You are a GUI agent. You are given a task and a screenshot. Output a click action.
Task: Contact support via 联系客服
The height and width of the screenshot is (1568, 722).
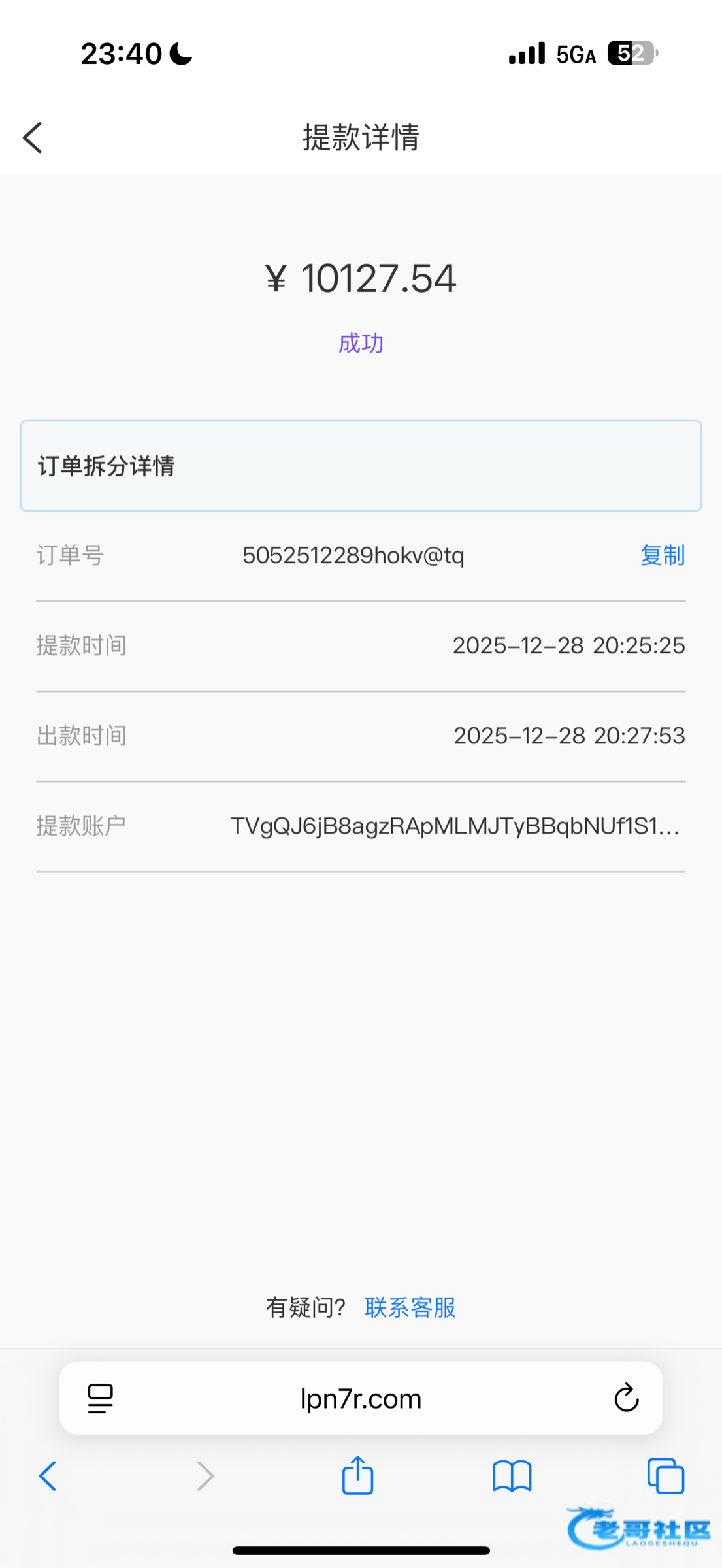(410, 1307)
